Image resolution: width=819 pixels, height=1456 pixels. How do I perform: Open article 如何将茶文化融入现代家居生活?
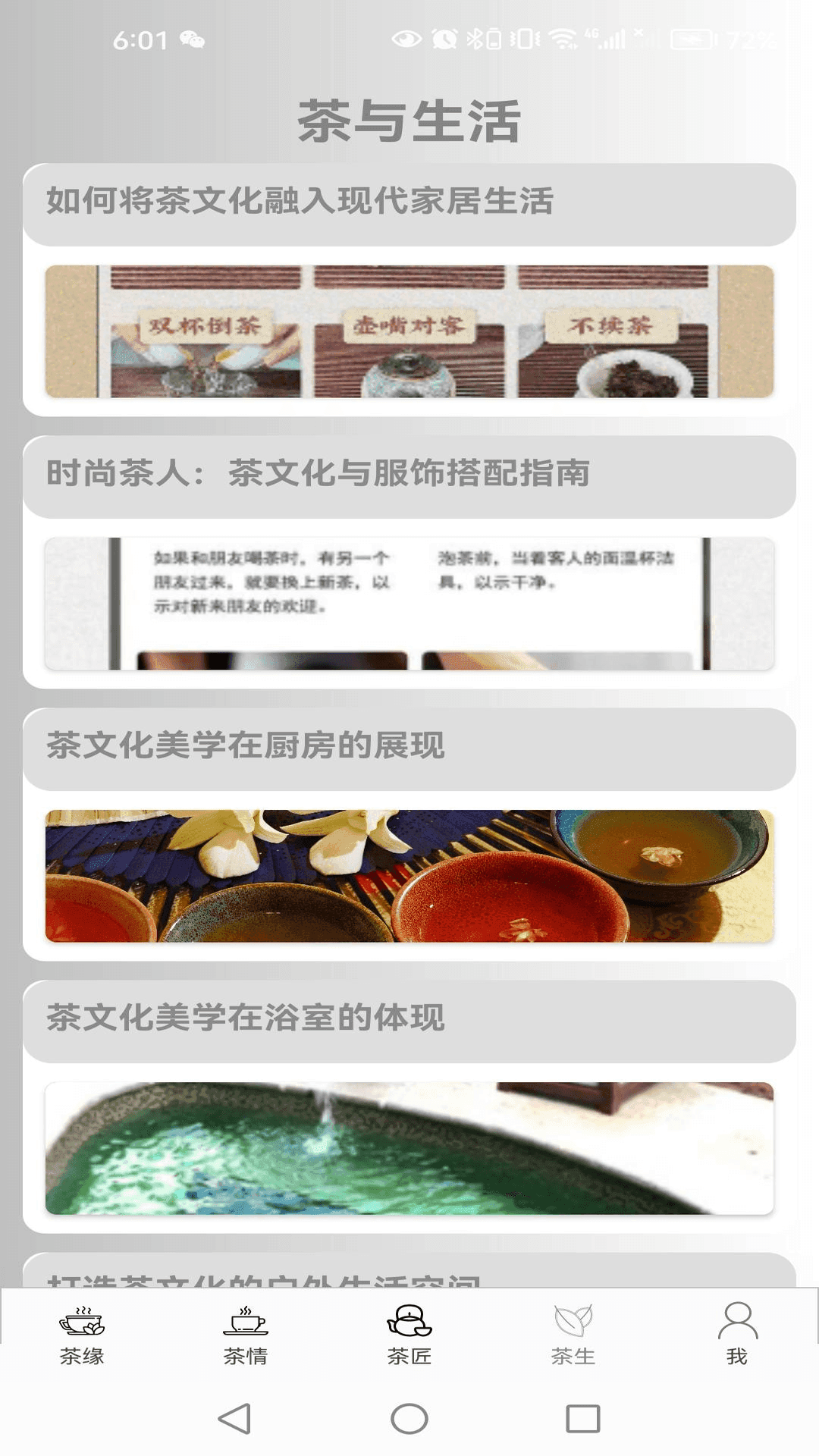[409, 203]
